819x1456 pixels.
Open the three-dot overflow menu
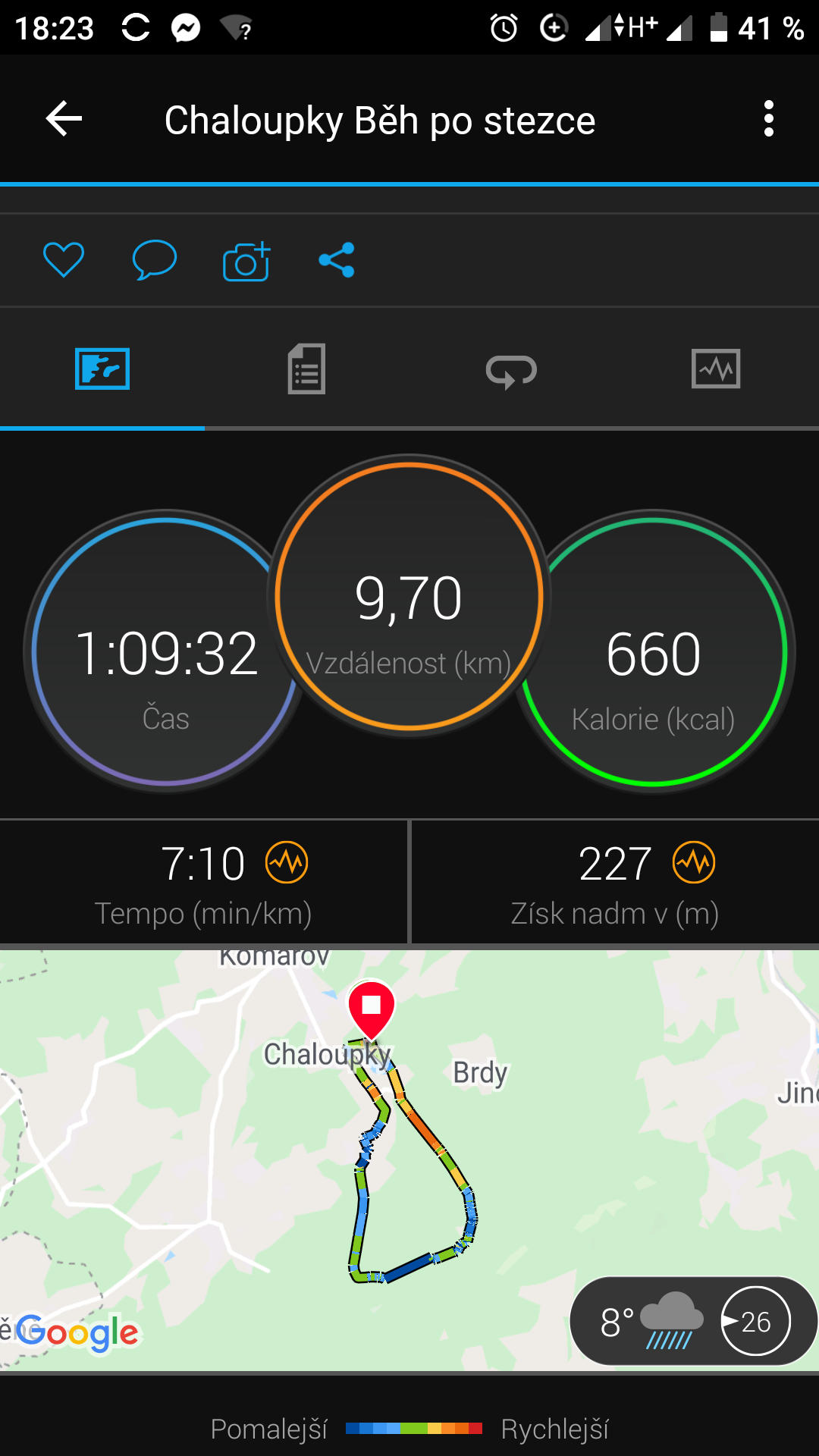pyautogui.click(x=769, y=119)
